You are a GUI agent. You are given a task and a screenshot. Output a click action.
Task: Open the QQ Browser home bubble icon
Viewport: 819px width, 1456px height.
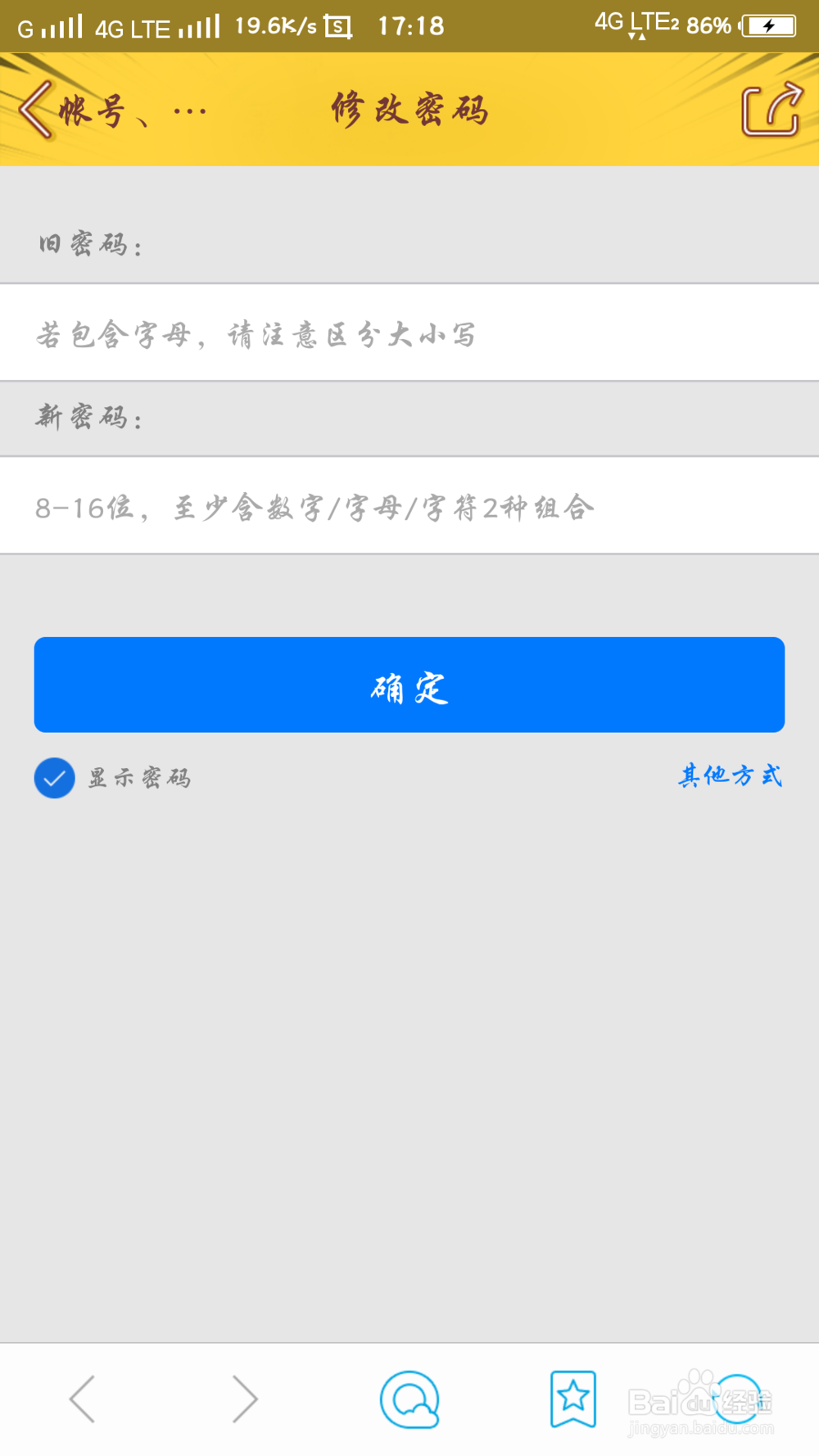(x=409, y=1399)
